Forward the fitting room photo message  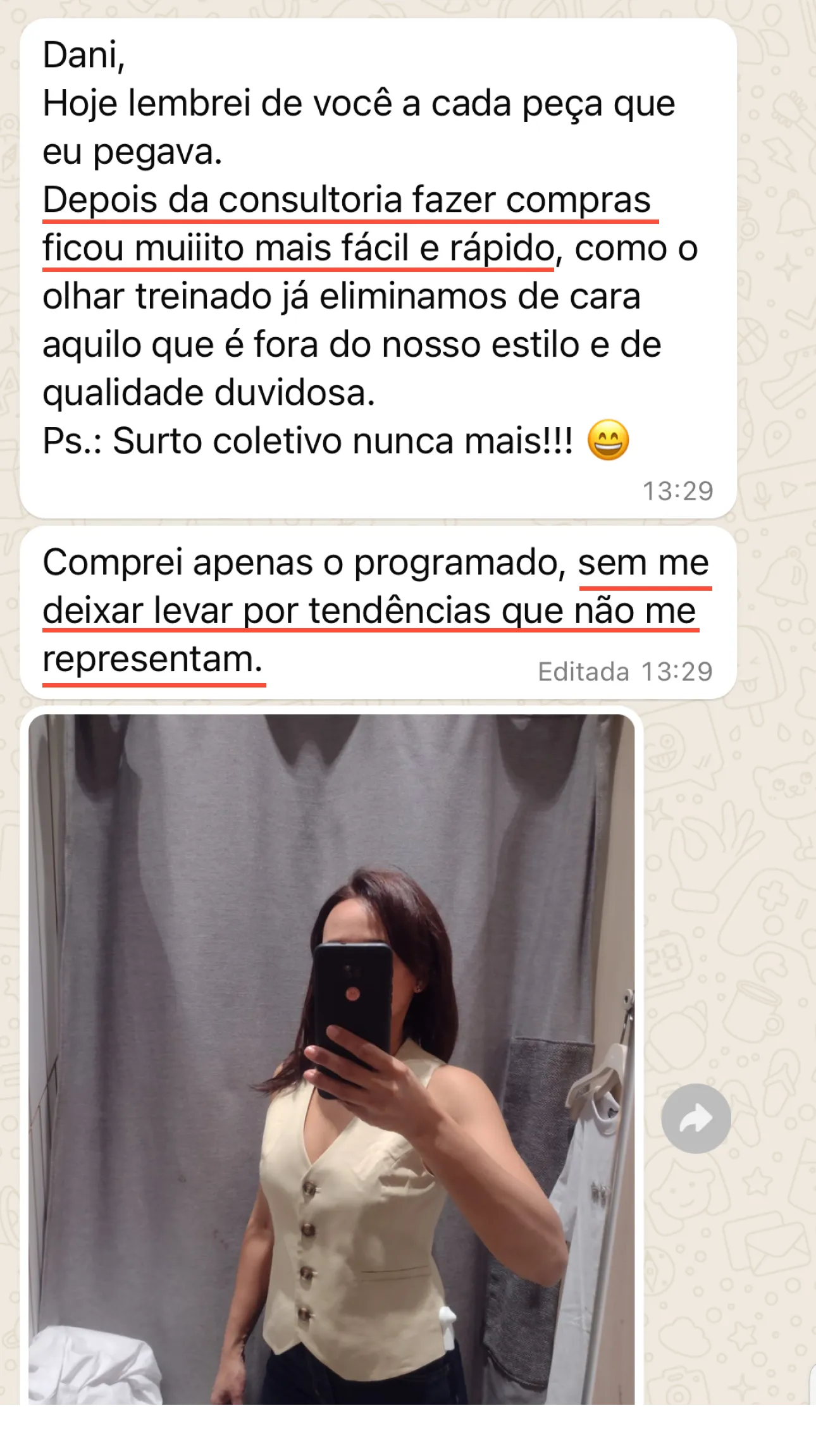click(696, 1118)
